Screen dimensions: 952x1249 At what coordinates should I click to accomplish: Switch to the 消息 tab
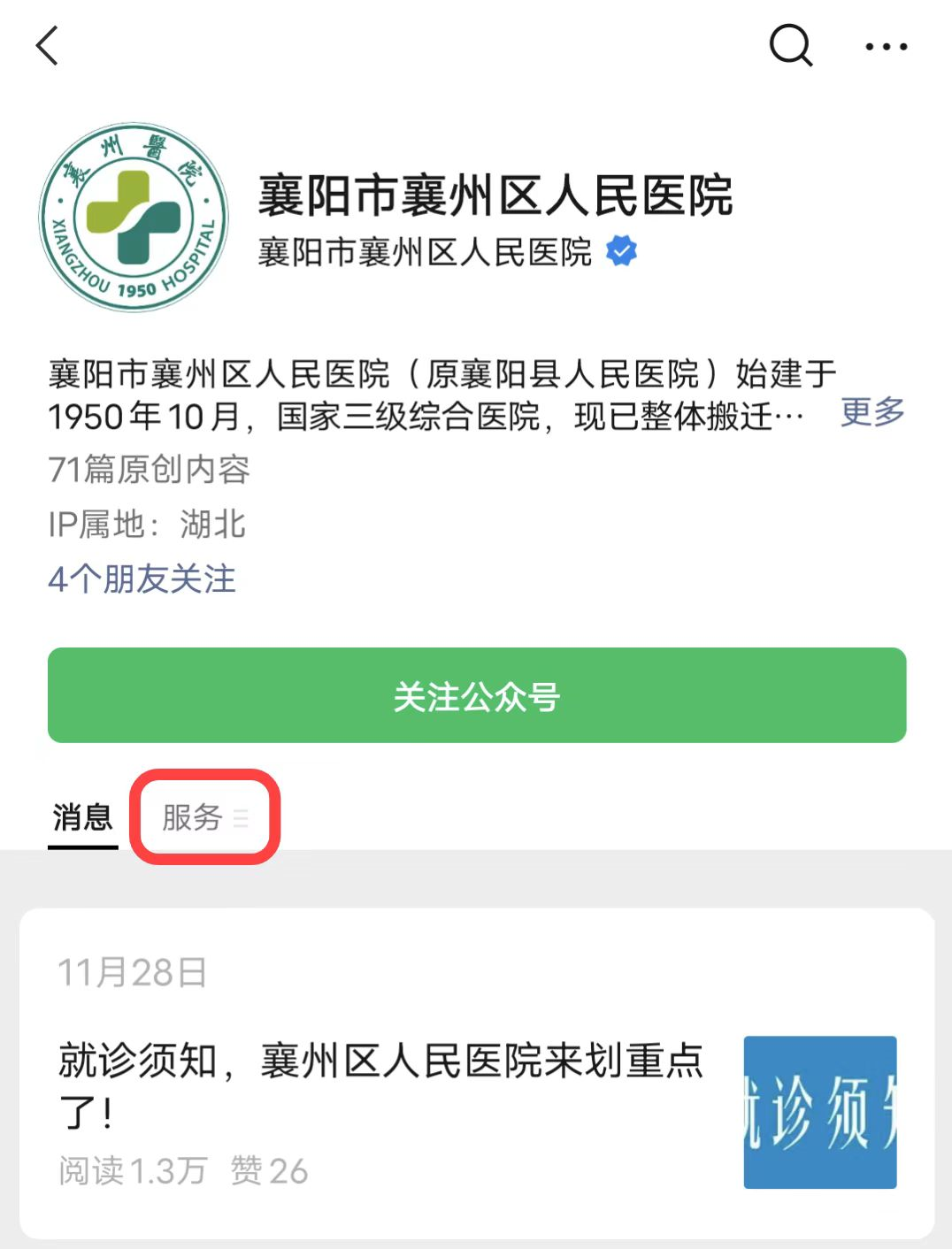point(82,816)
